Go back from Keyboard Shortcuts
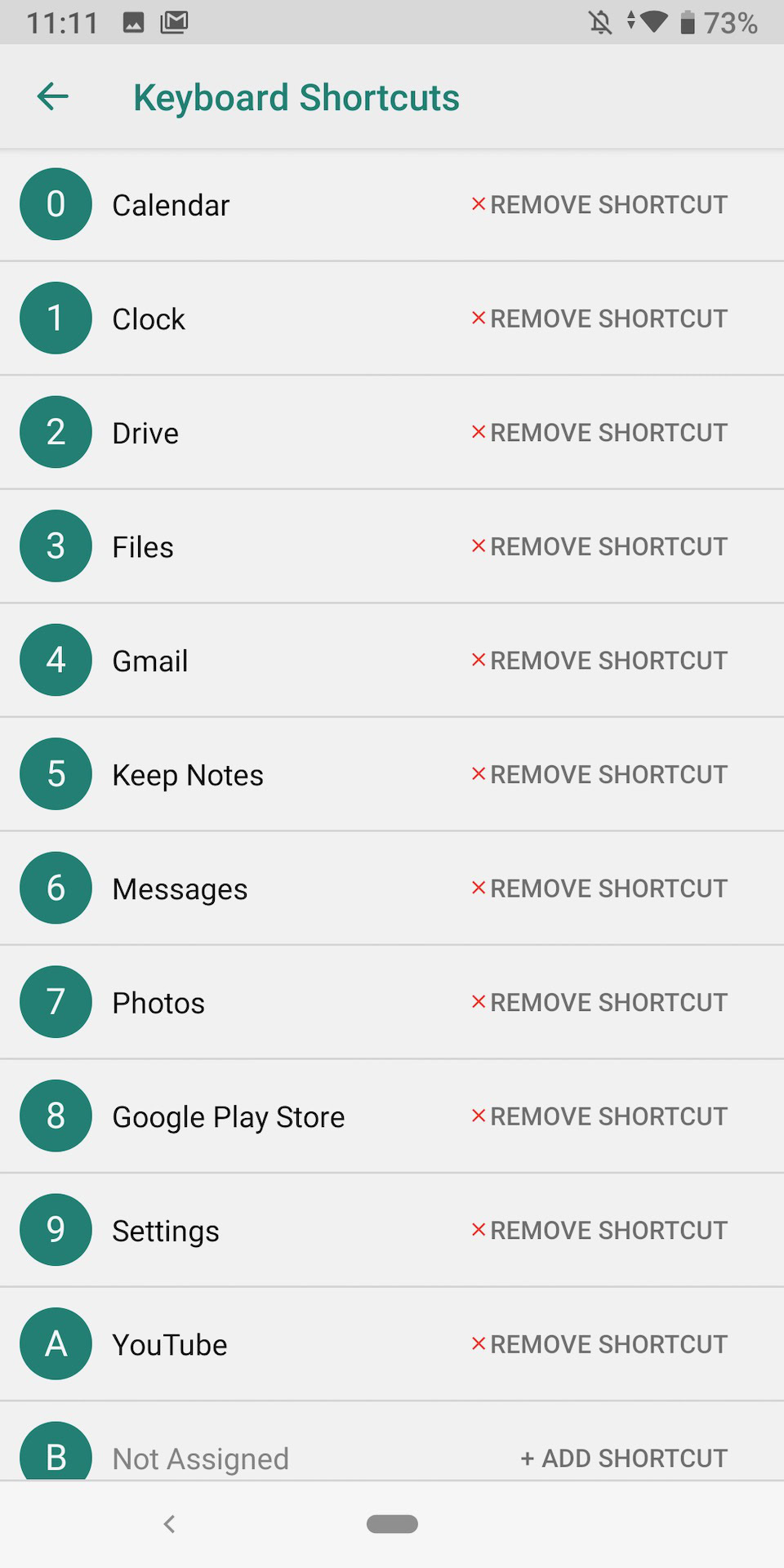The height and width of the screenshot is (1568, 784). pos(53,96)
